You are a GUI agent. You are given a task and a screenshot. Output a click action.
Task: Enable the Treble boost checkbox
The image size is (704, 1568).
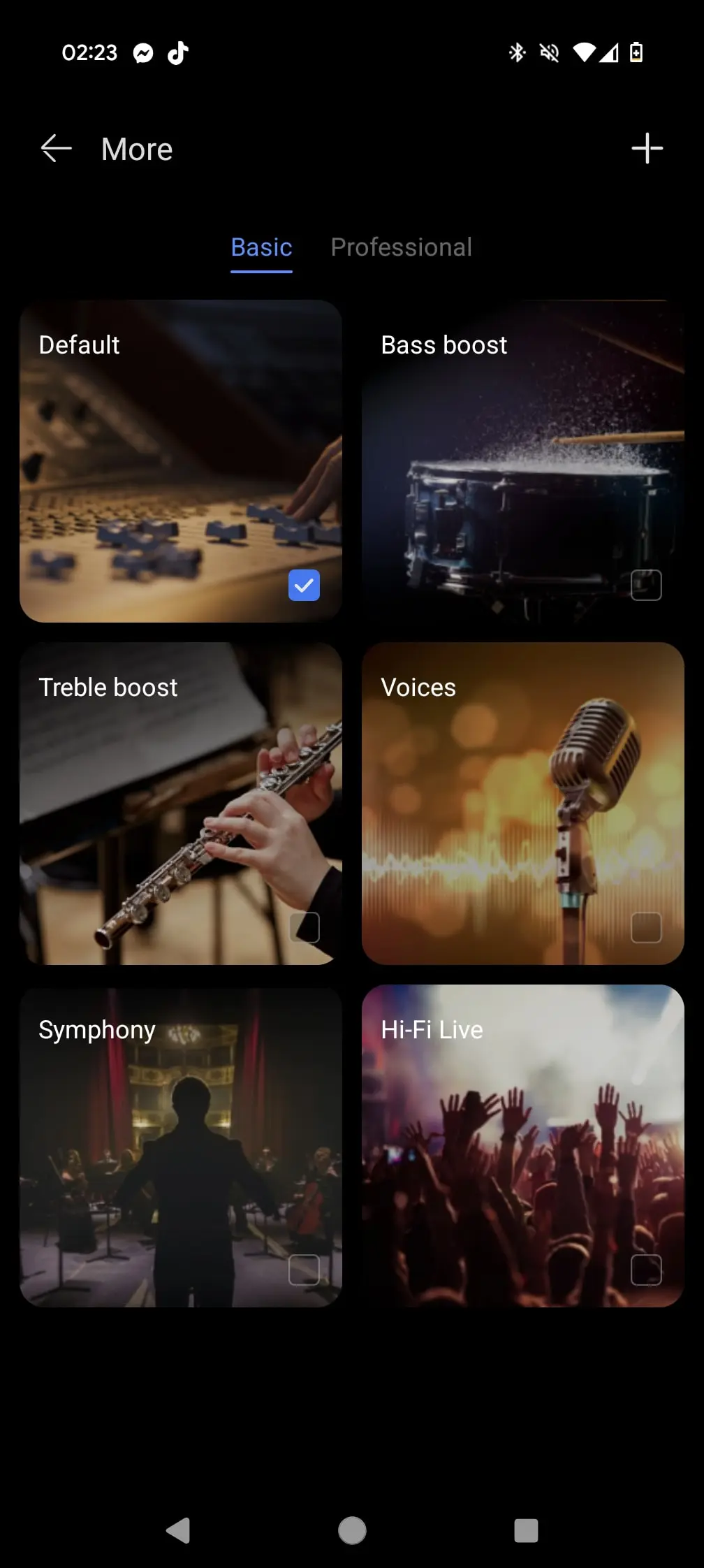pyautogui.click(x=305, y=928)
